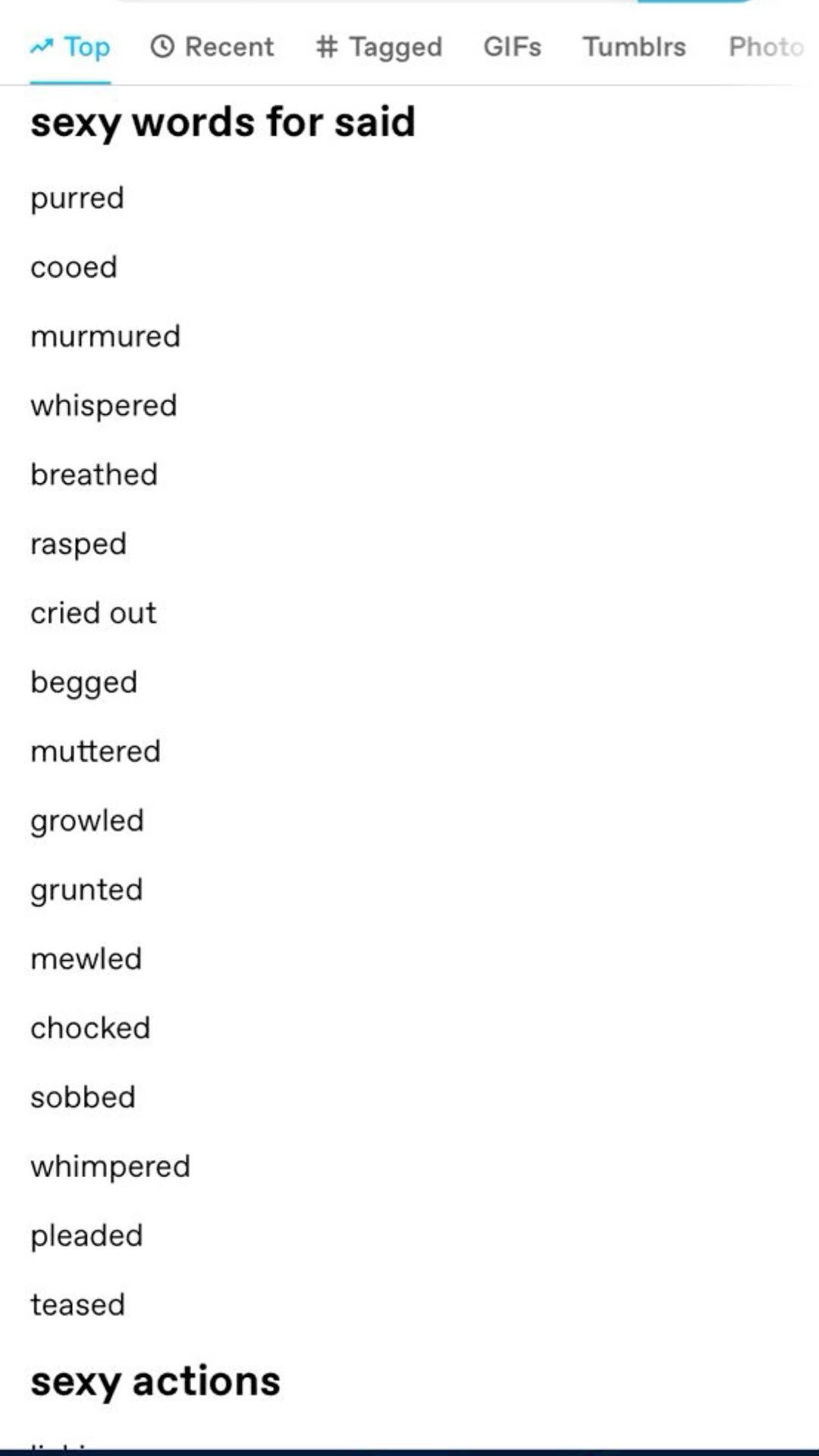Viewport: 819px width, 1456px height.
Task: Go to the Photo tab
Action: 766,47
